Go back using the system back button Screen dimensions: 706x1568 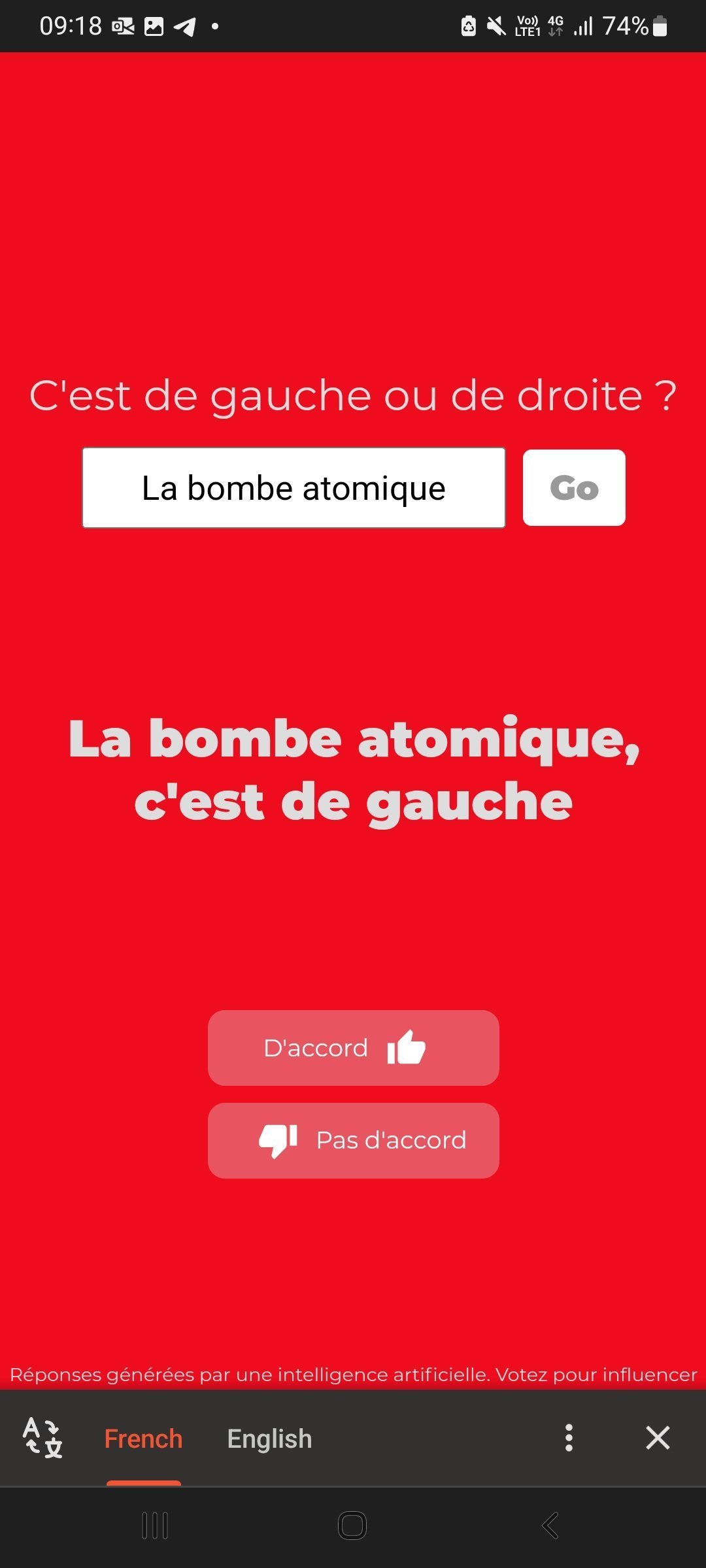(550, 1526)
